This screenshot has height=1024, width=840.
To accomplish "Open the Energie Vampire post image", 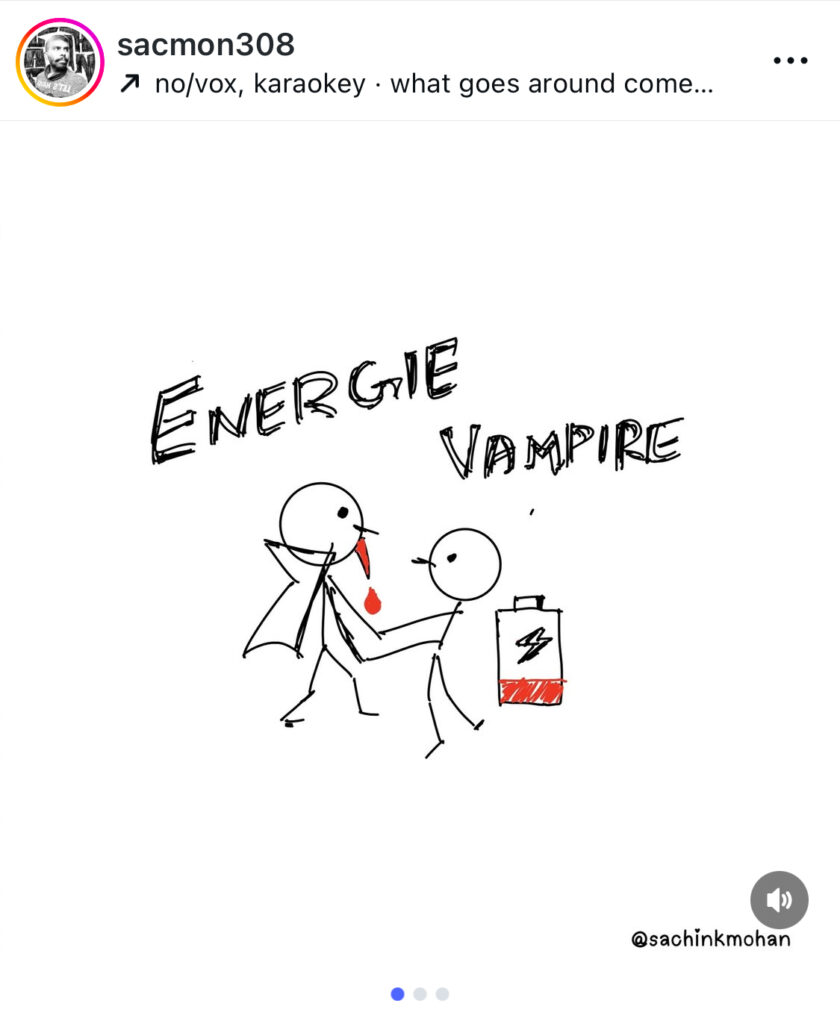I will pos(420,560).
